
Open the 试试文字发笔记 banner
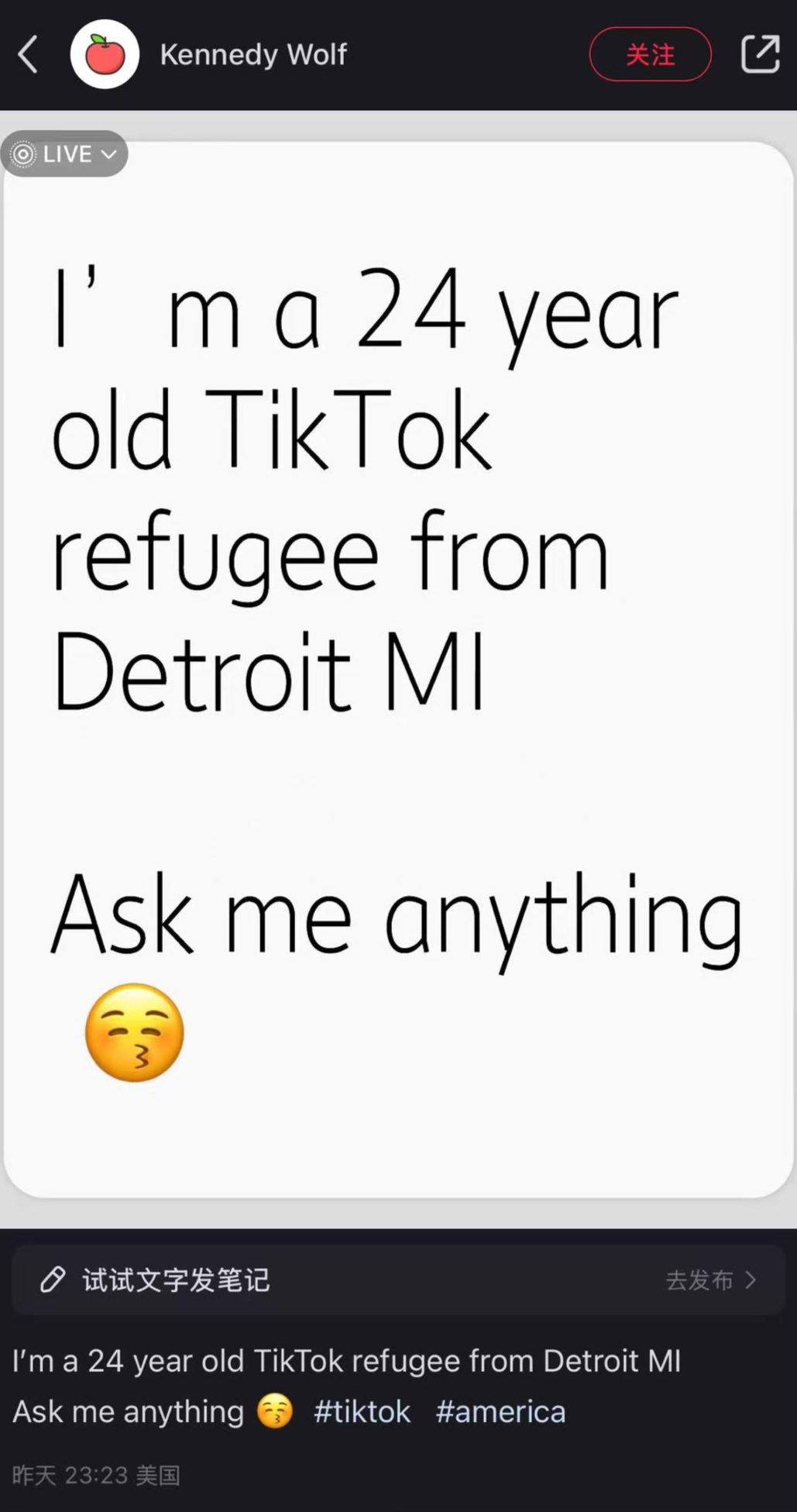[398, 1280]
